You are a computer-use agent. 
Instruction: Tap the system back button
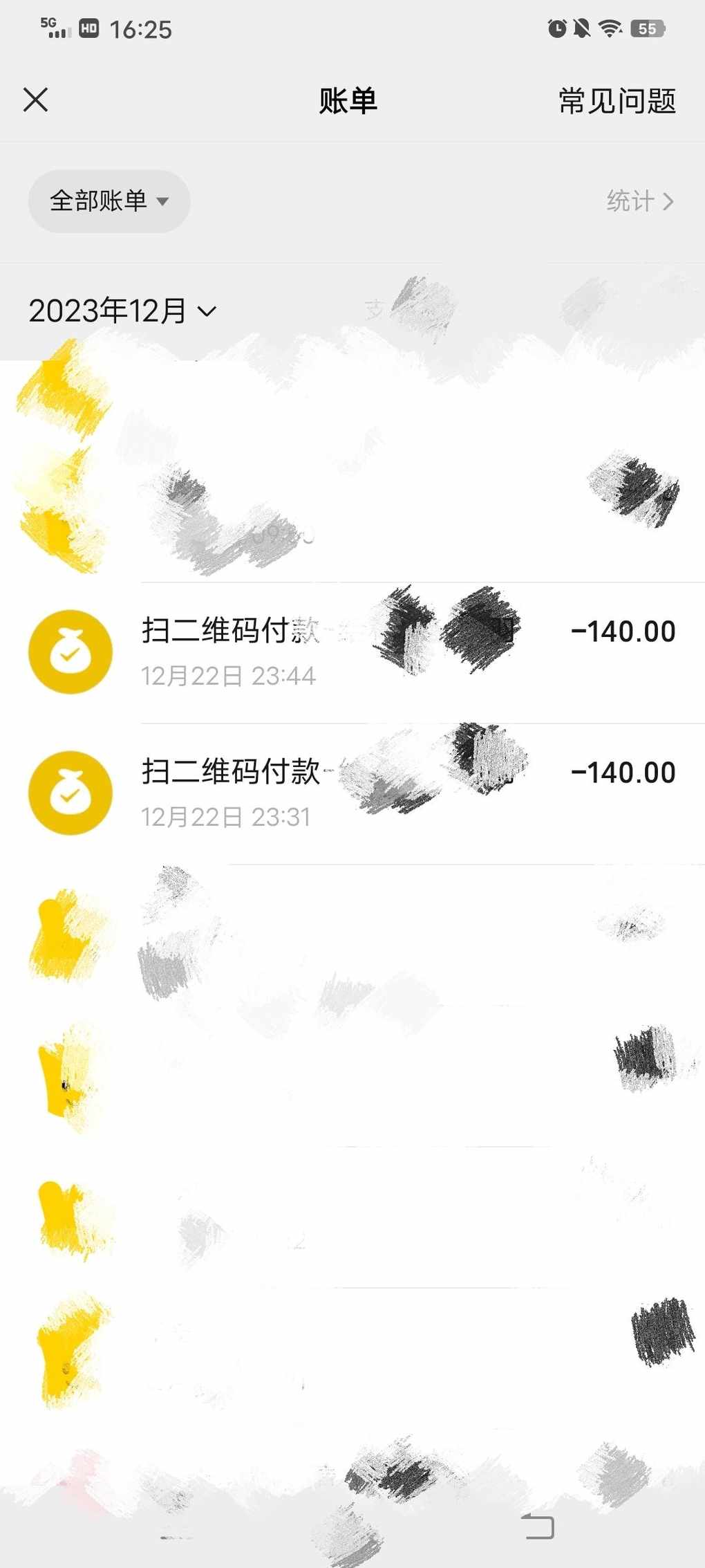point(538,1526)
